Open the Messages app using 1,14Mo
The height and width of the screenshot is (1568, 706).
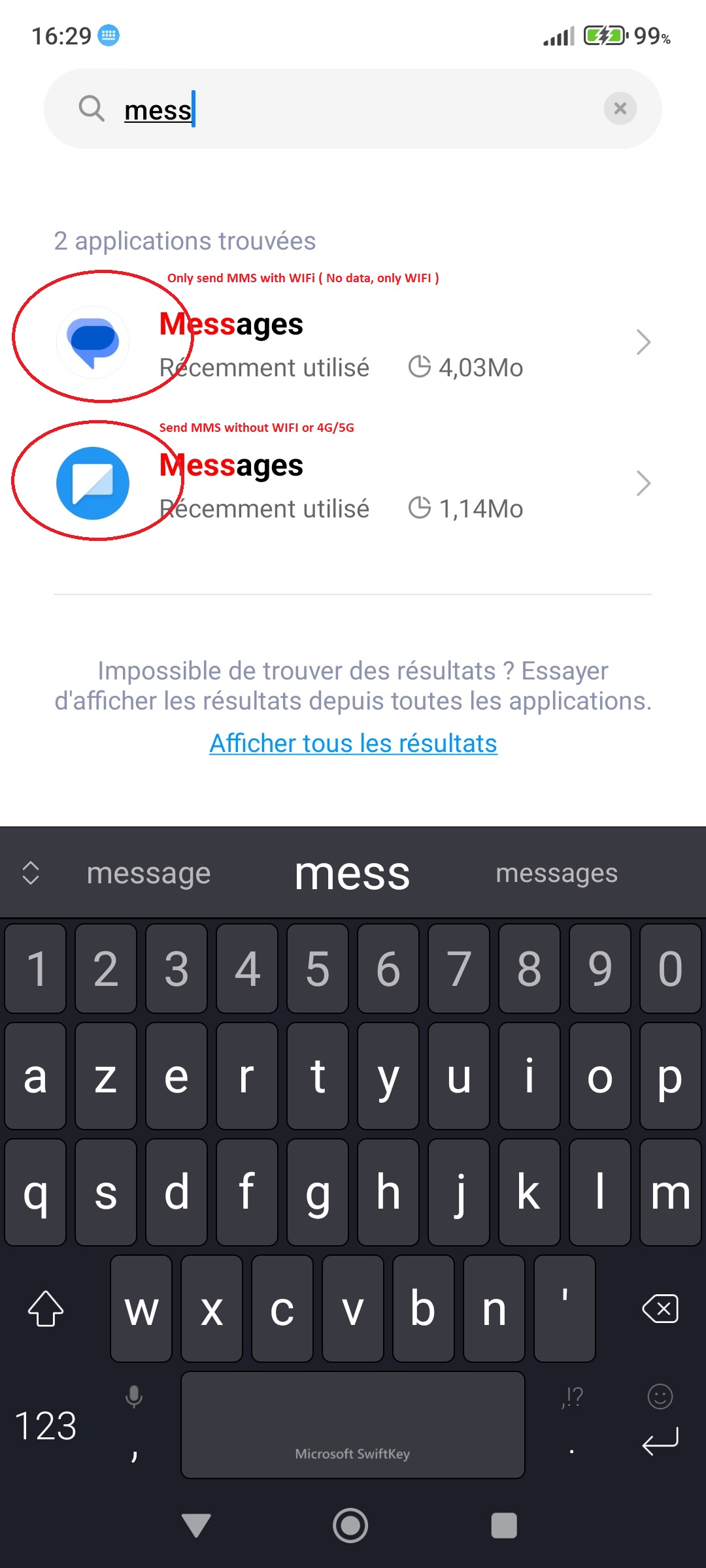point(353,484)
